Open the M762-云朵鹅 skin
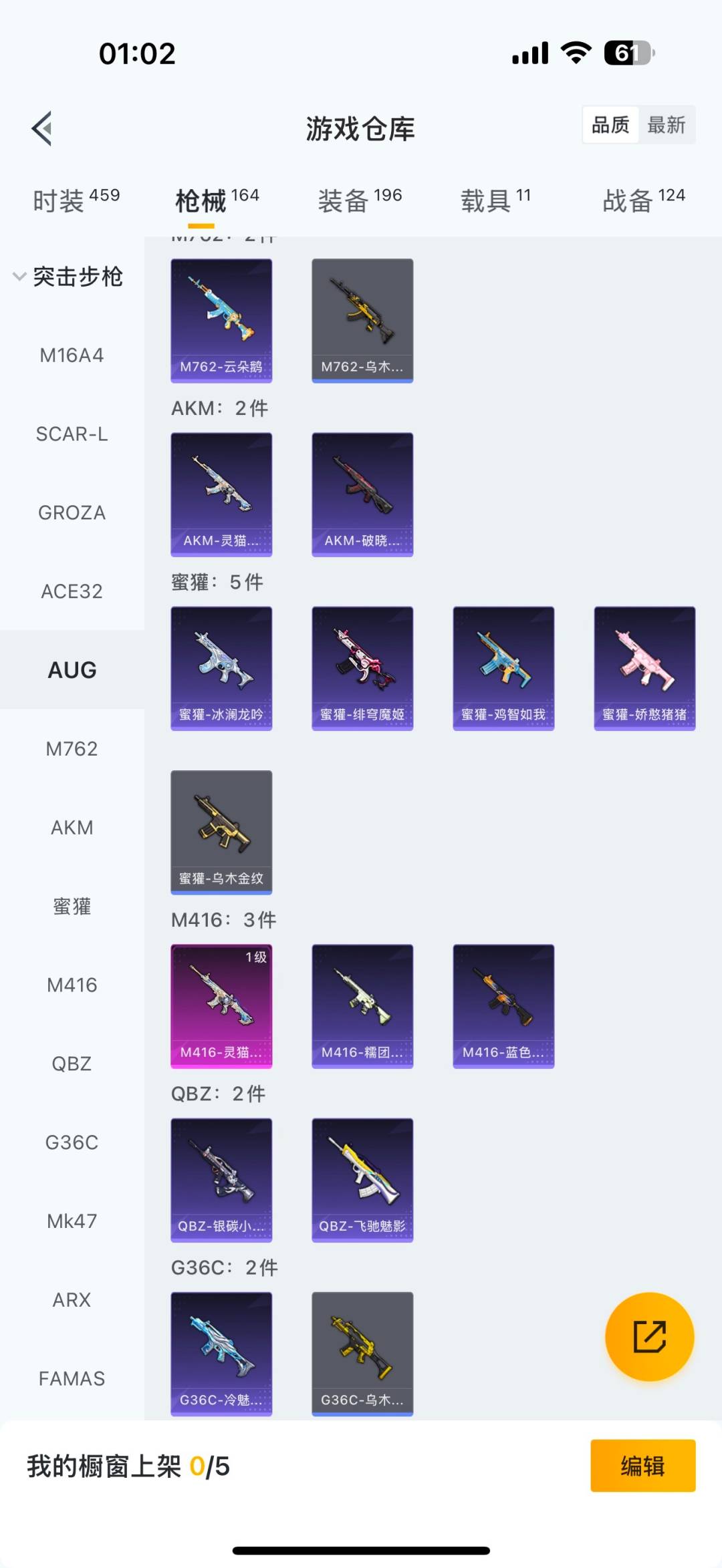This screenshot has height=1568, width=722. click(221, 320)
